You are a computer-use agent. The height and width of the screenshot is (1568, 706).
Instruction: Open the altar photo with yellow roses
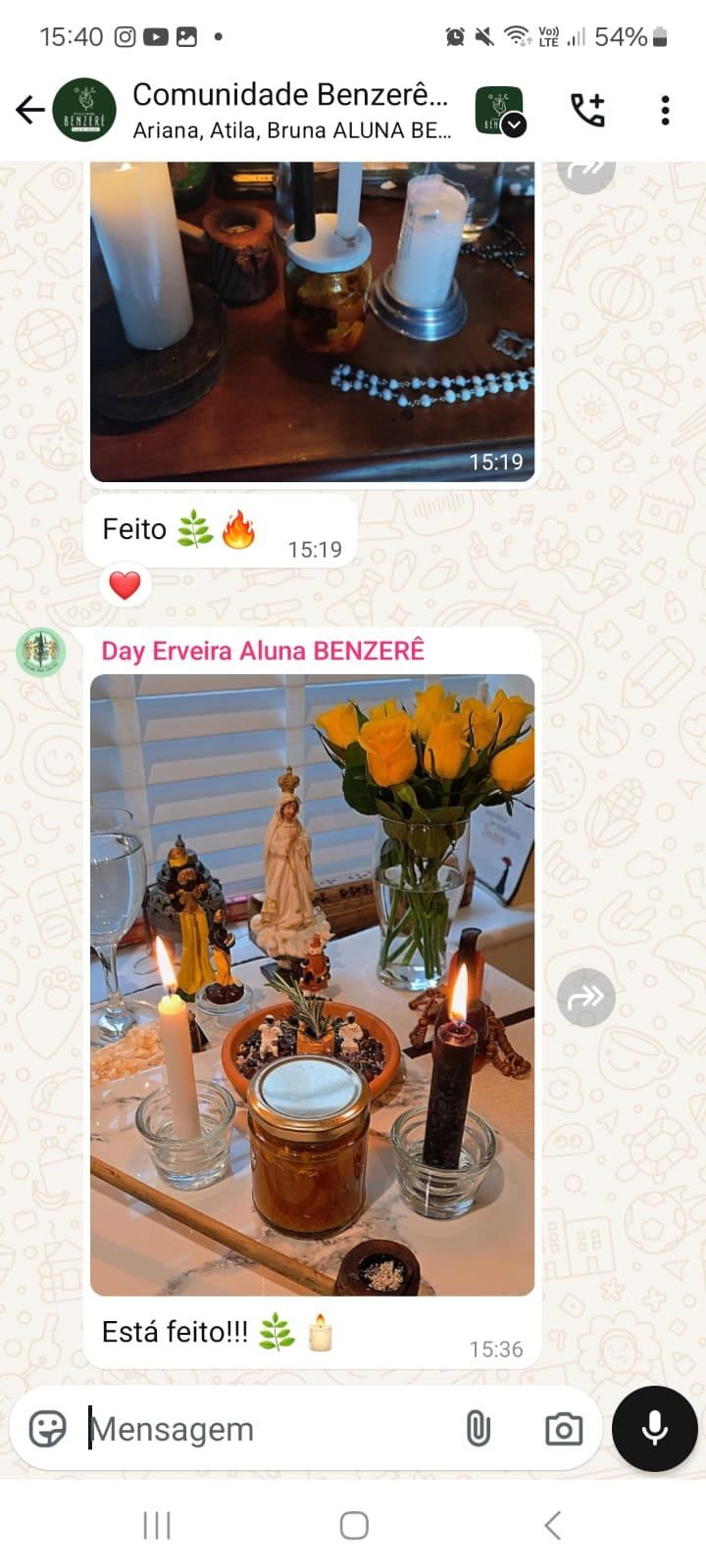(312, 985)
